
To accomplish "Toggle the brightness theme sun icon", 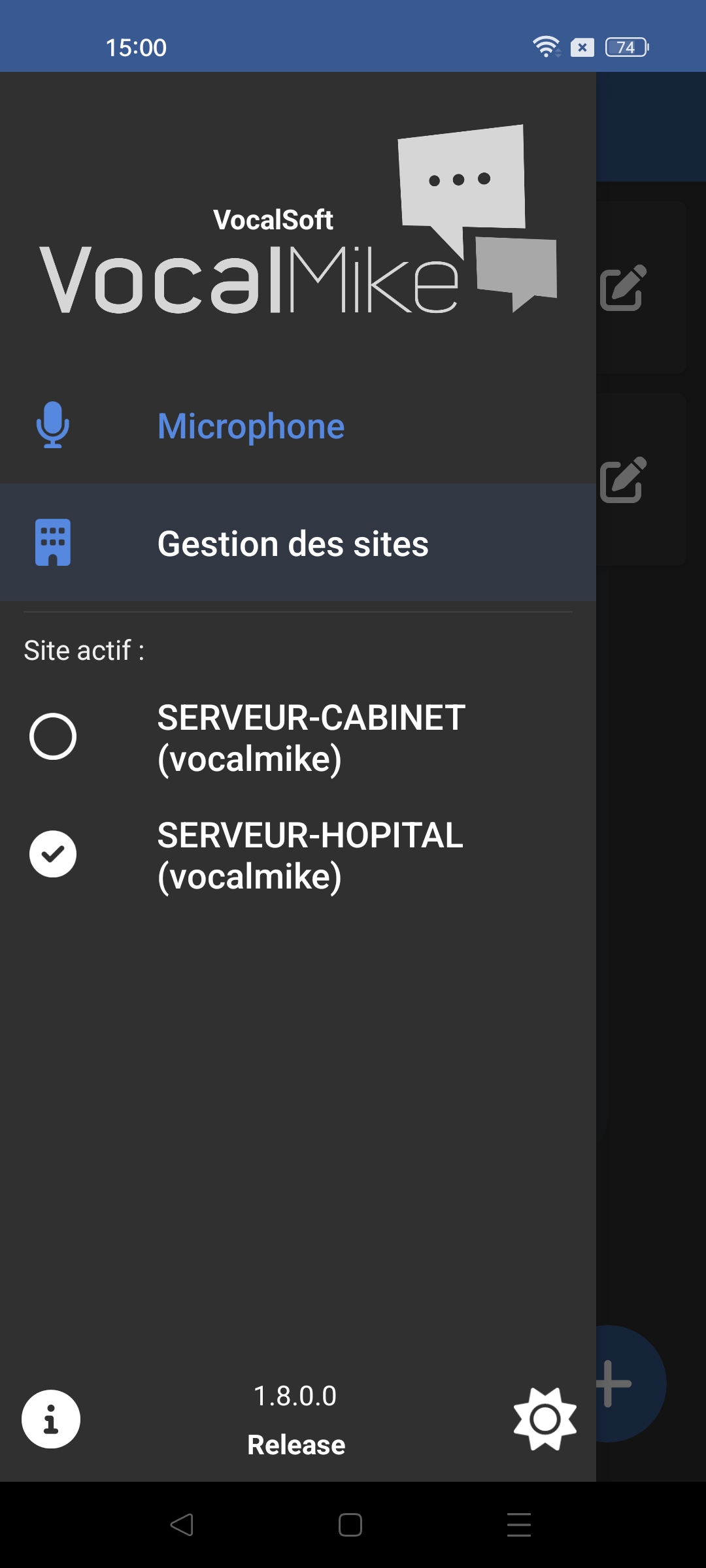I will click(x=545, y=1419).
